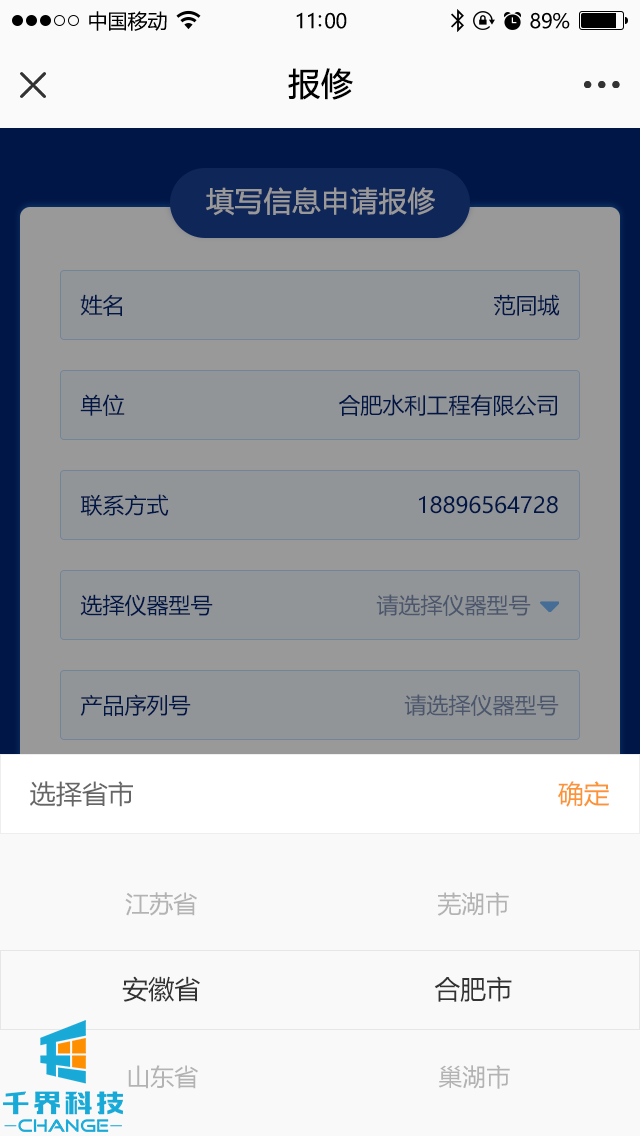Choose 芜湖市 in the city picker
The width and height of the screenshot is (640, 1136).
[473, 905]
